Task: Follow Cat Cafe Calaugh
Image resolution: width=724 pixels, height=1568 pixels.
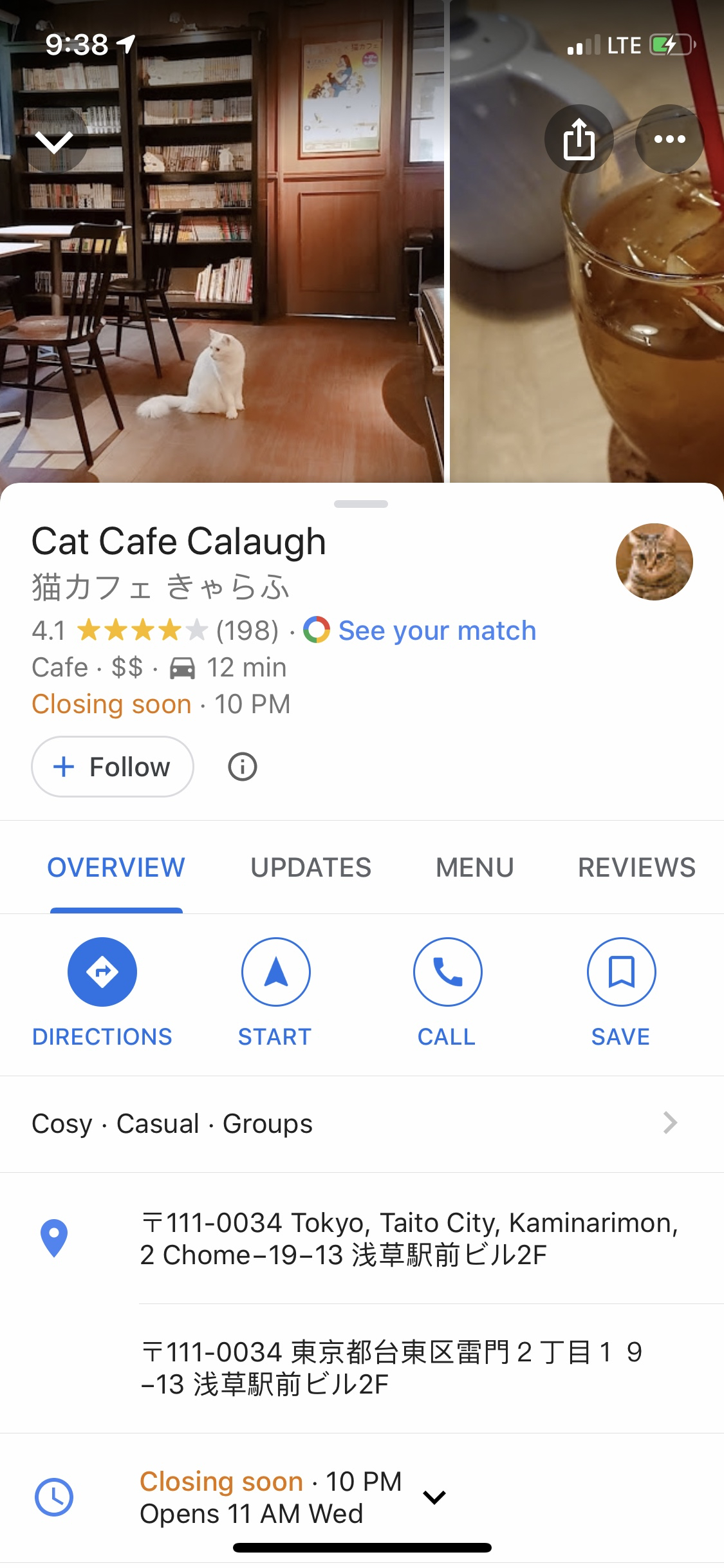Action: click(113, 767)
